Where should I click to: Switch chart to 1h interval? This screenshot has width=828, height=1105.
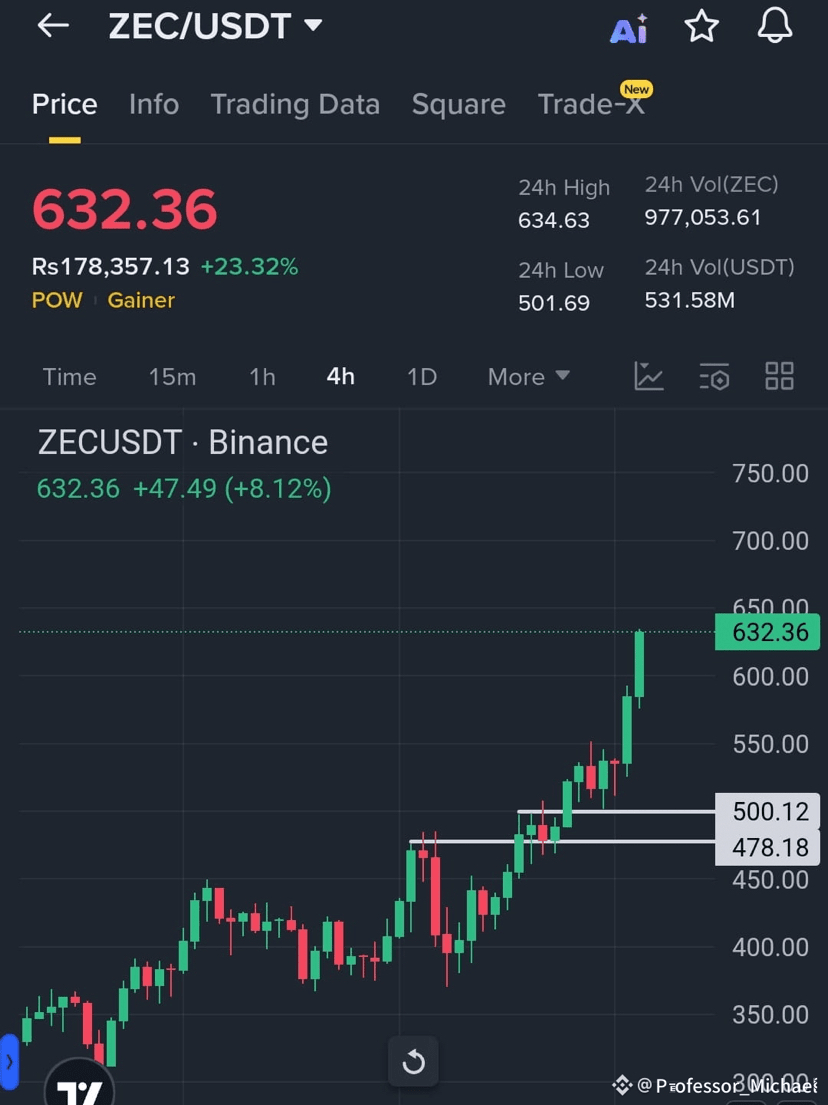262,377
